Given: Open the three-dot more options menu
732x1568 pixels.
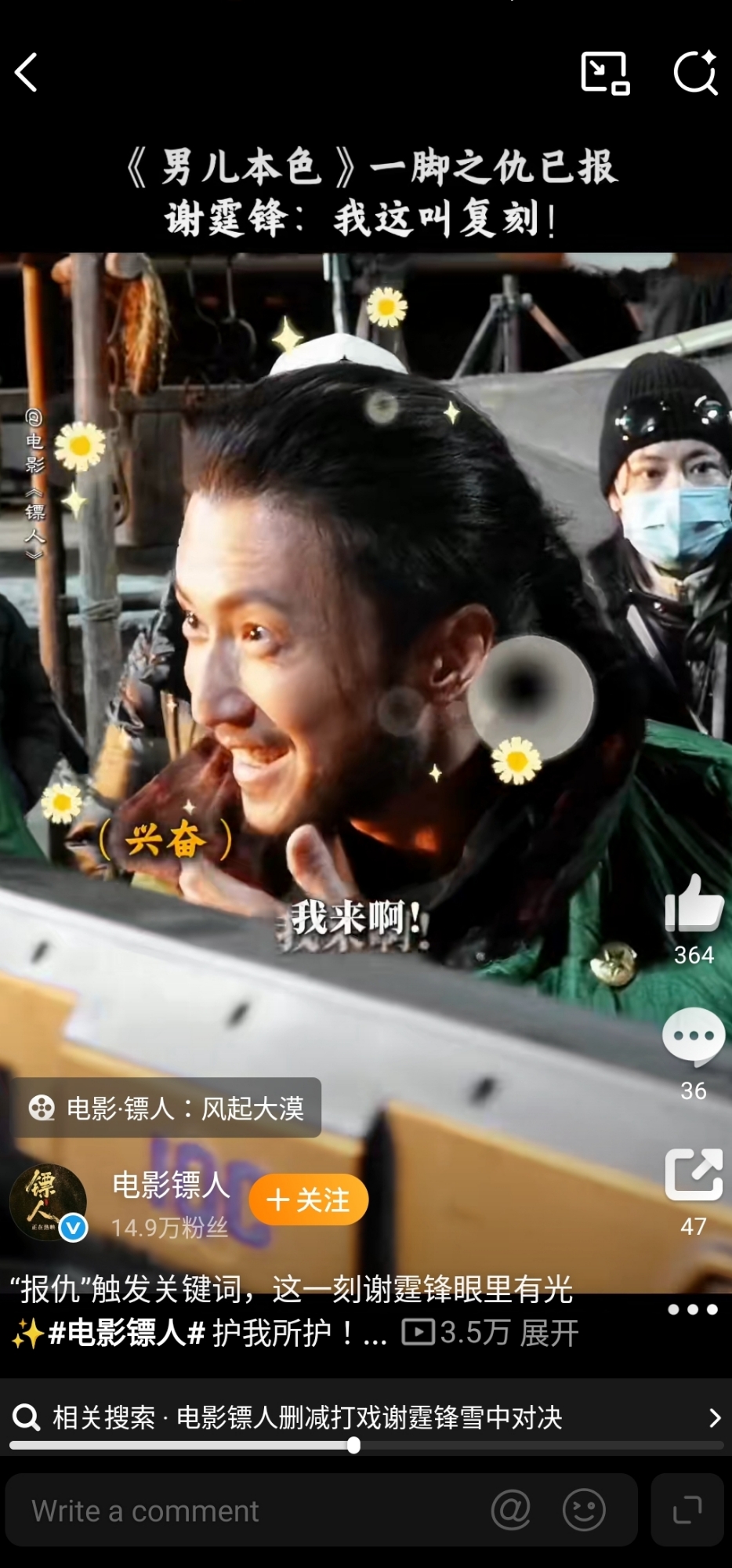Looking at the screenshot, I should pyautogui.click(x=692, y=1309).
